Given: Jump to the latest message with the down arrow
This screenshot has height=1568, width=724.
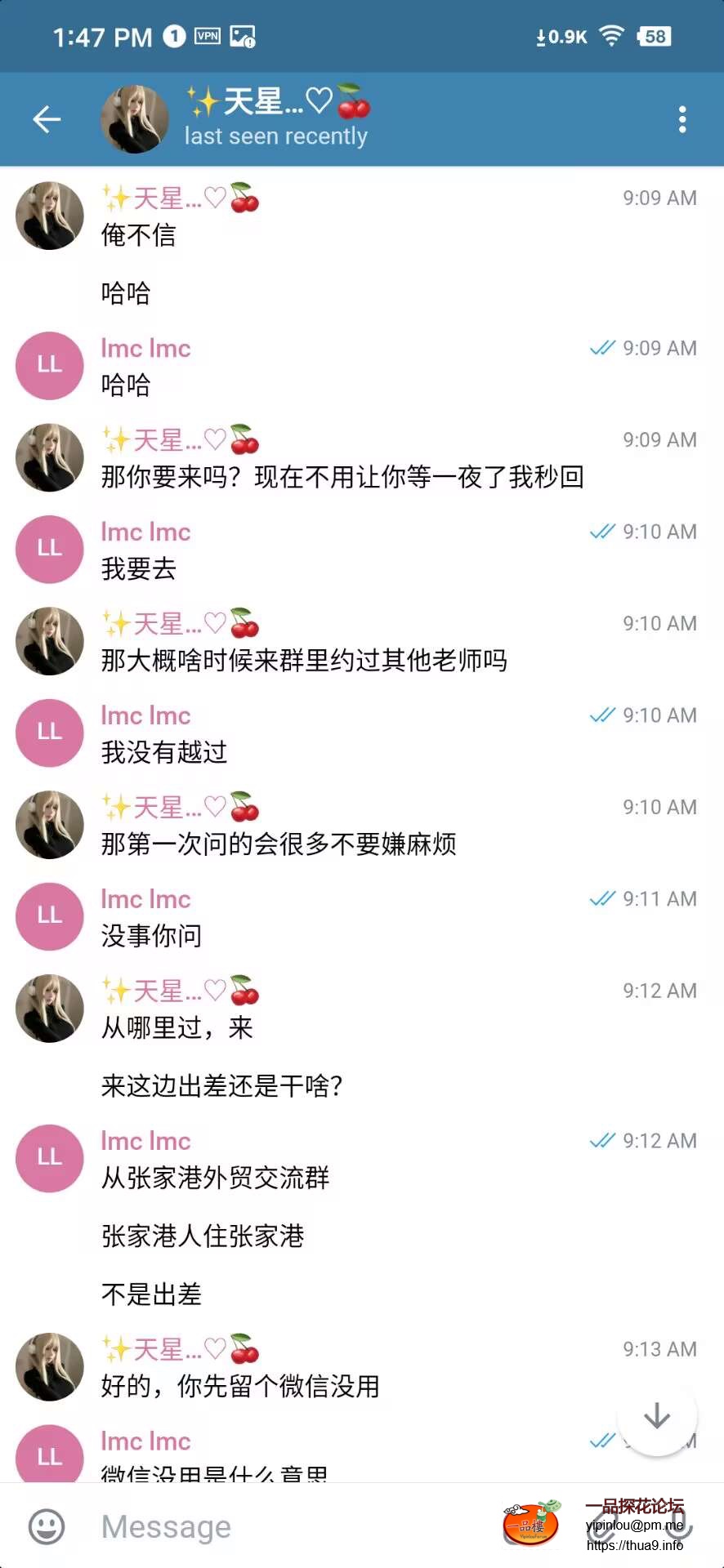Looking at the screenshot, I should point(657,1416).
